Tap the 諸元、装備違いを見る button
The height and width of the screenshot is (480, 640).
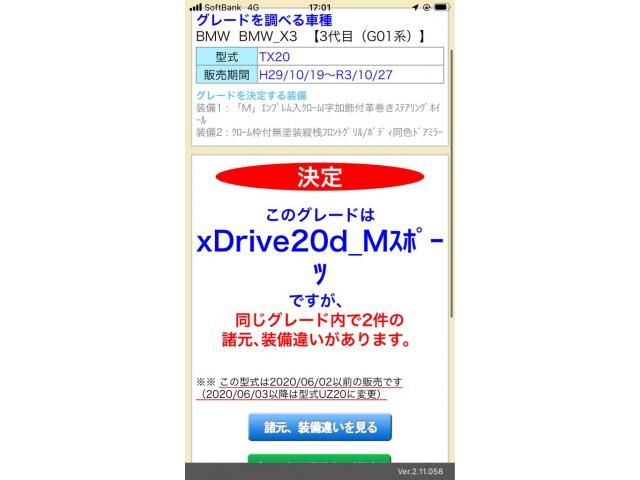(320, 427)
